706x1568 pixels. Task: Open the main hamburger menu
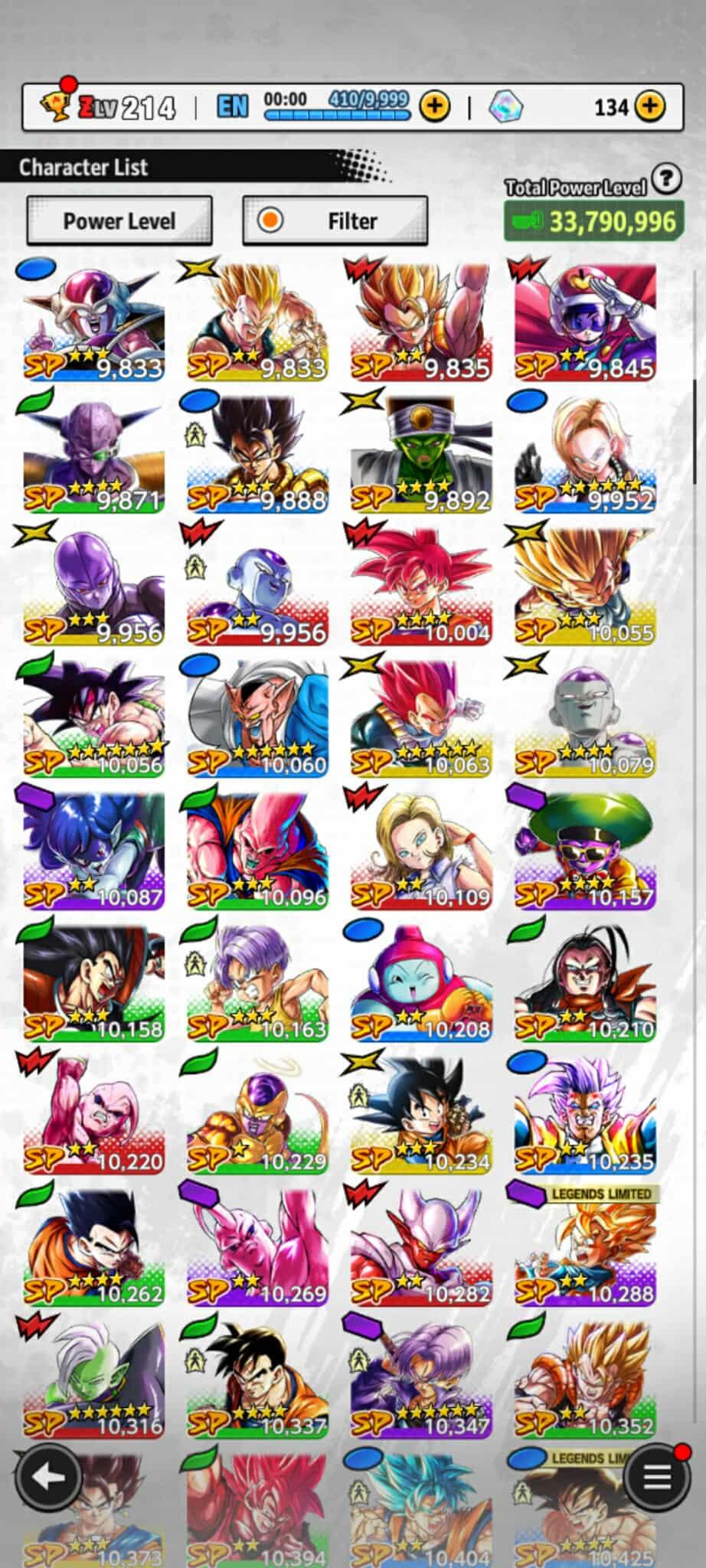click(656, 1477)
